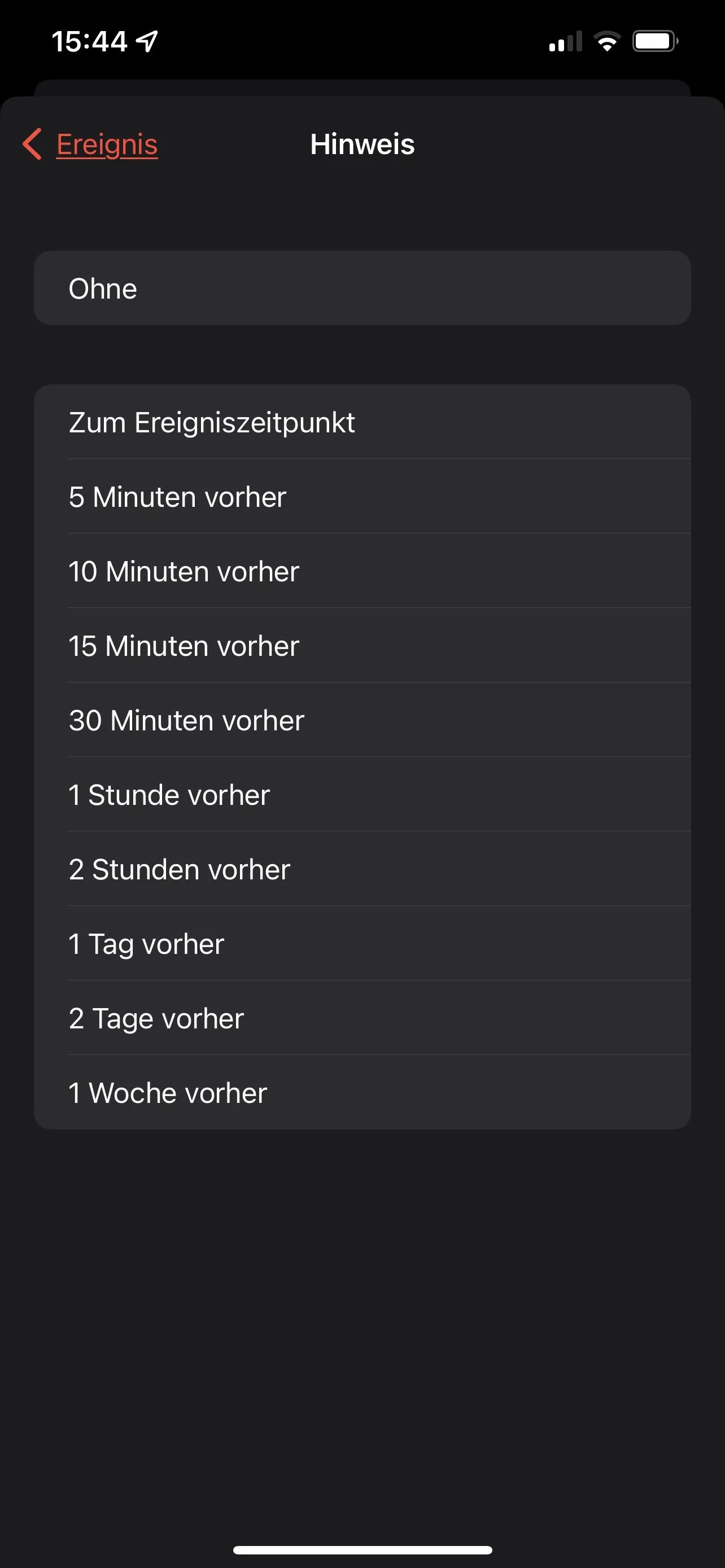The image size is (725, 1568).
Task: Select 15 Minuten vorher
Action: (x=361, y=646)
